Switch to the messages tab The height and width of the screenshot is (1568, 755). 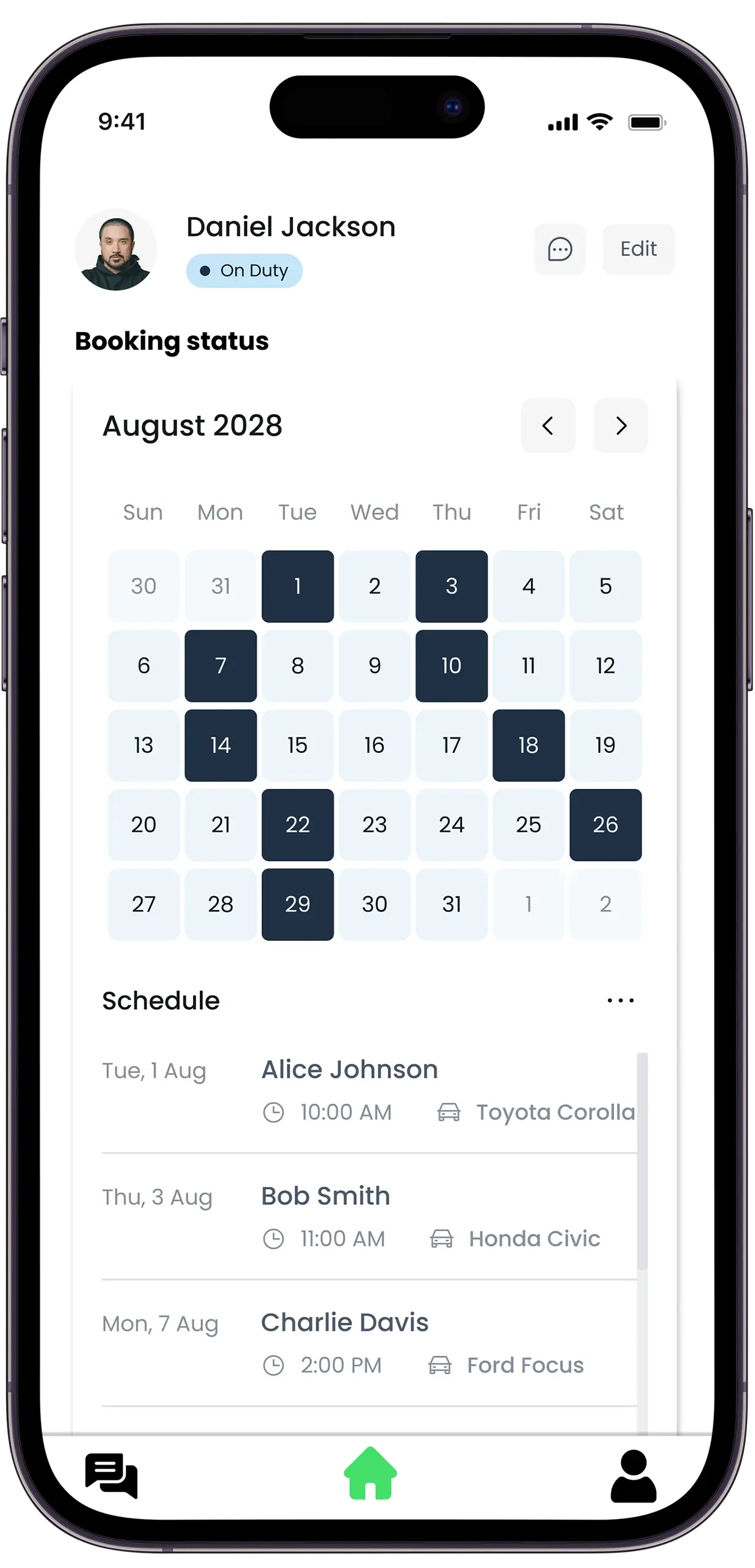click(112, 1475)
